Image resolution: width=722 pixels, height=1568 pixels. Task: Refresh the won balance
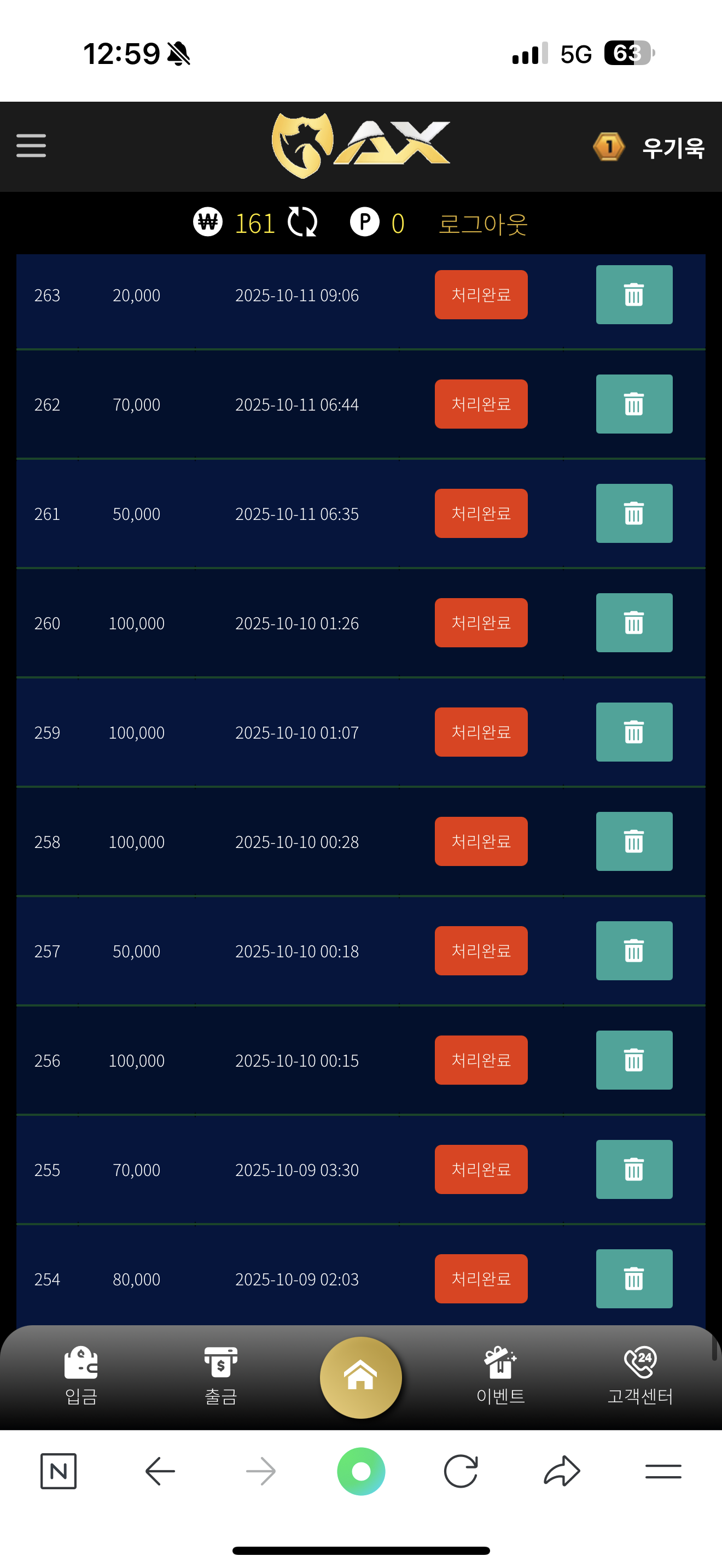tap(302, 222)
